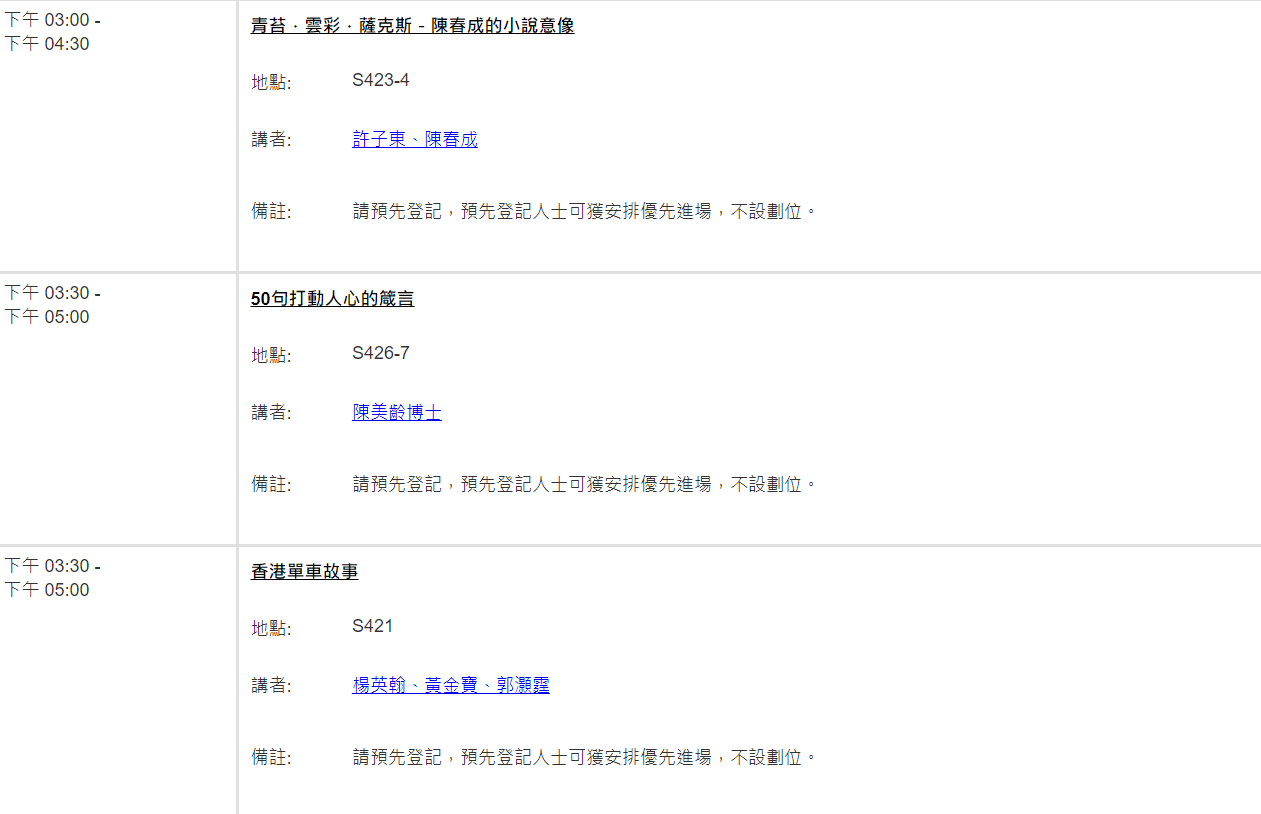Open speaker link 許子東、陳春成

(x=415, y=140)
